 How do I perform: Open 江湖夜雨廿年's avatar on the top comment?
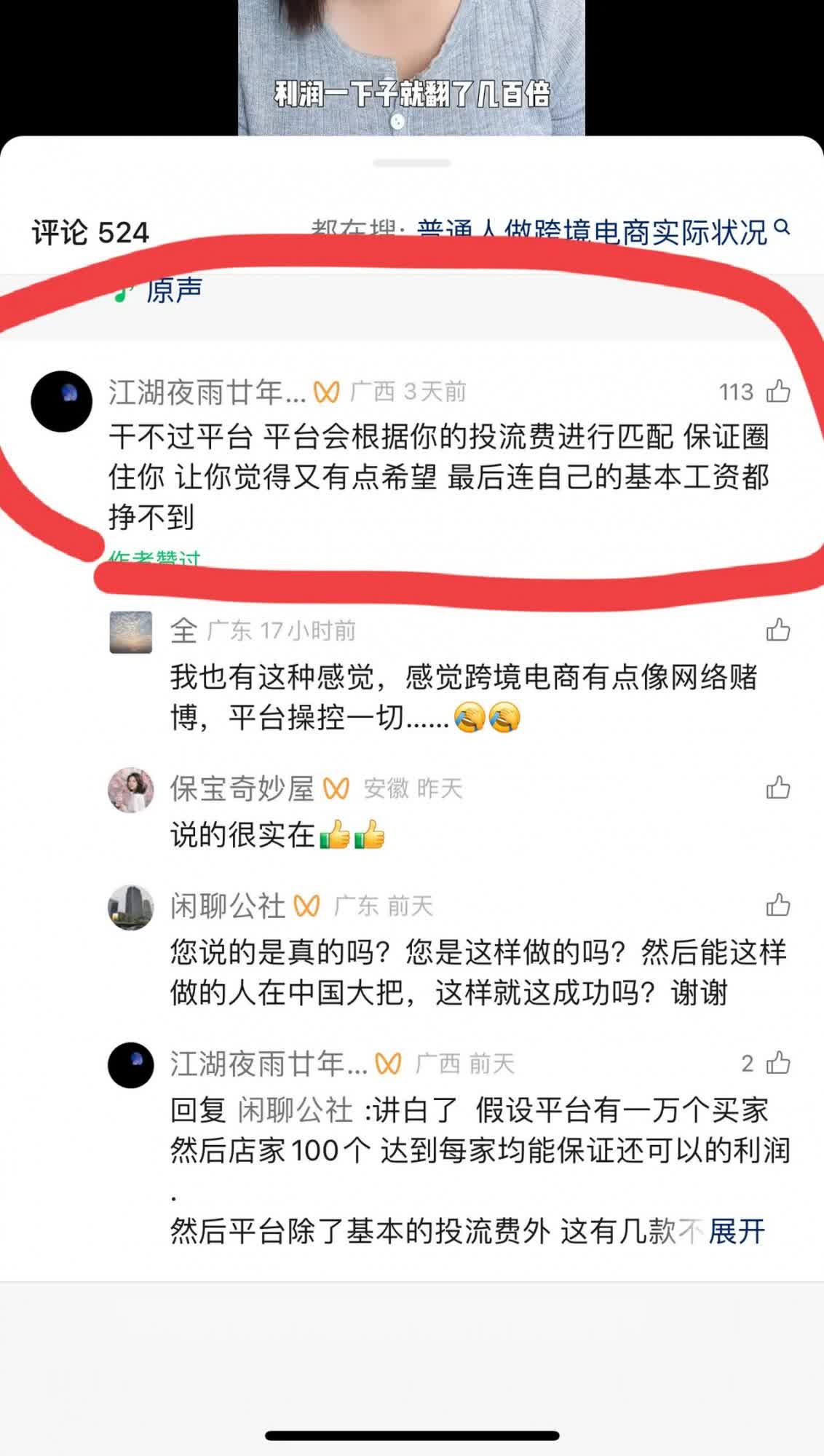pos(62,401)
